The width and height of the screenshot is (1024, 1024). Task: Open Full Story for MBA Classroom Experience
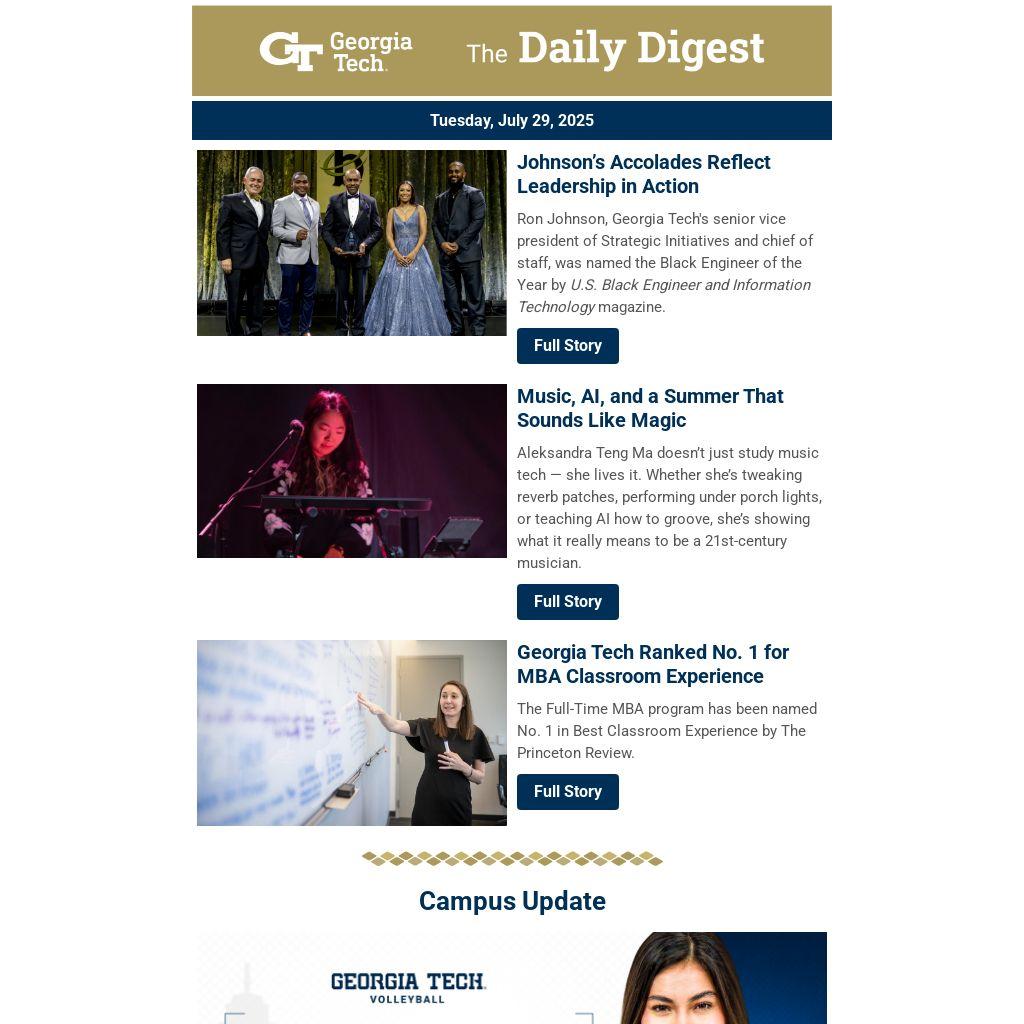point(567,792)
